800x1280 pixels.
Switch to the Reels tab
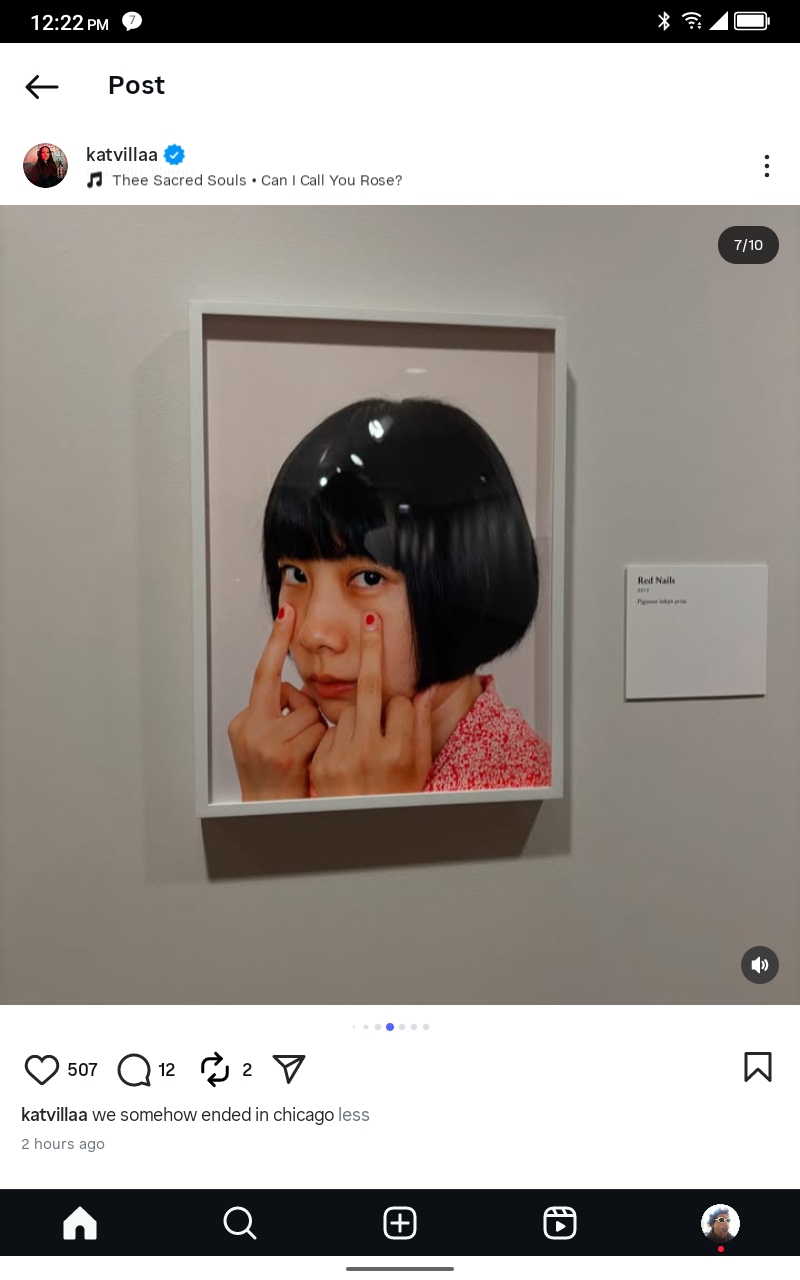point(560,1223)
